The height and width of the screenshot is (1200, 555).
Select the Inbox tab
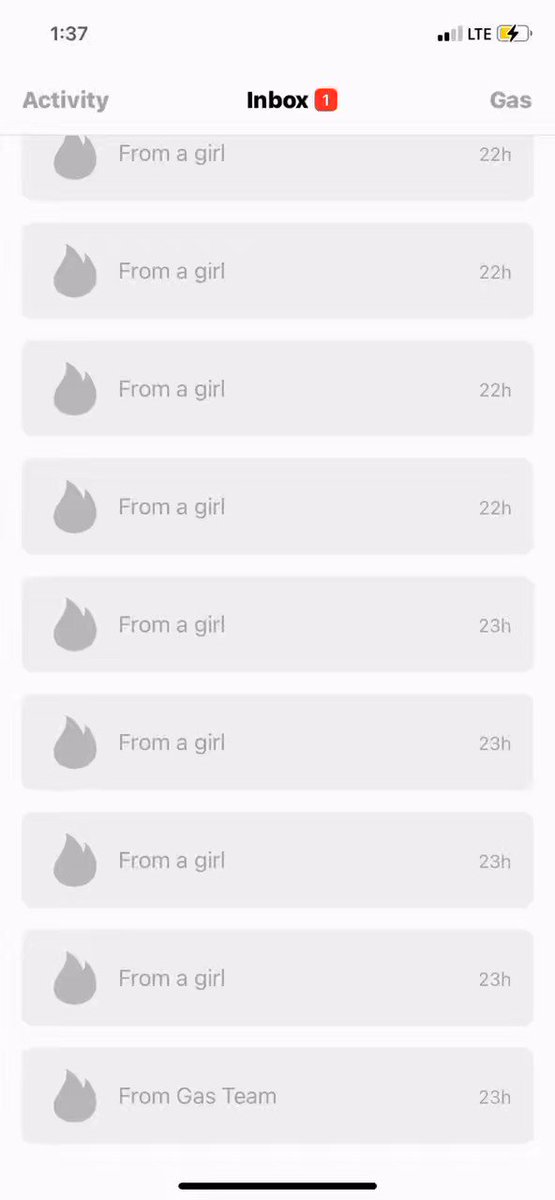coord(291,100)
